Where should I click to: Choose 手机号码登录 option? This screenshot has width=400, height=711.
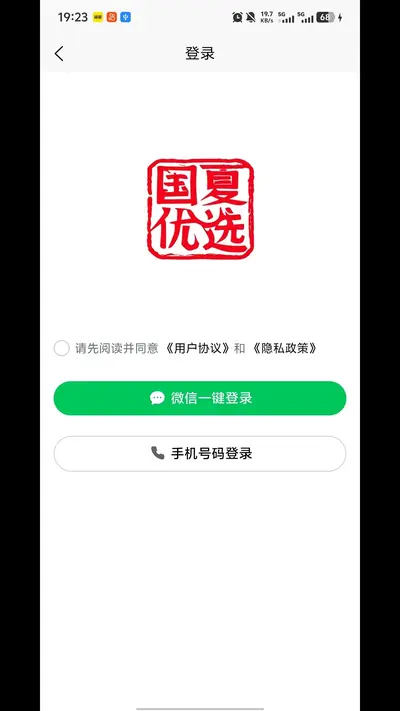click(x=200, y=453)
